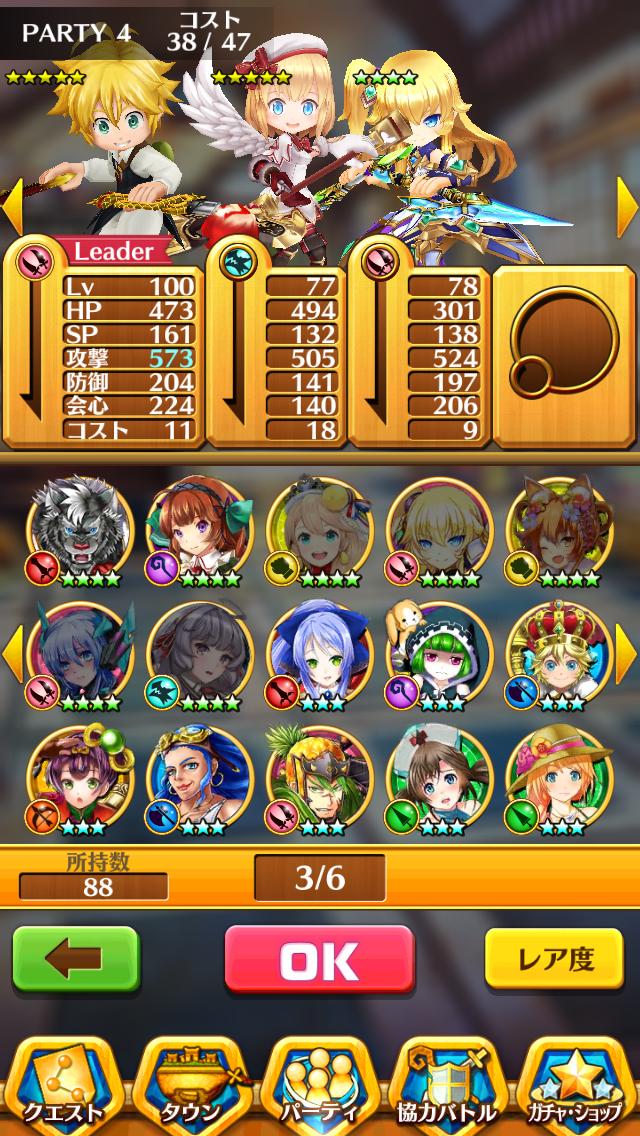Go to next character list page arrow
This screenshot has height=1136, width=640.
(x=627, y=656)
